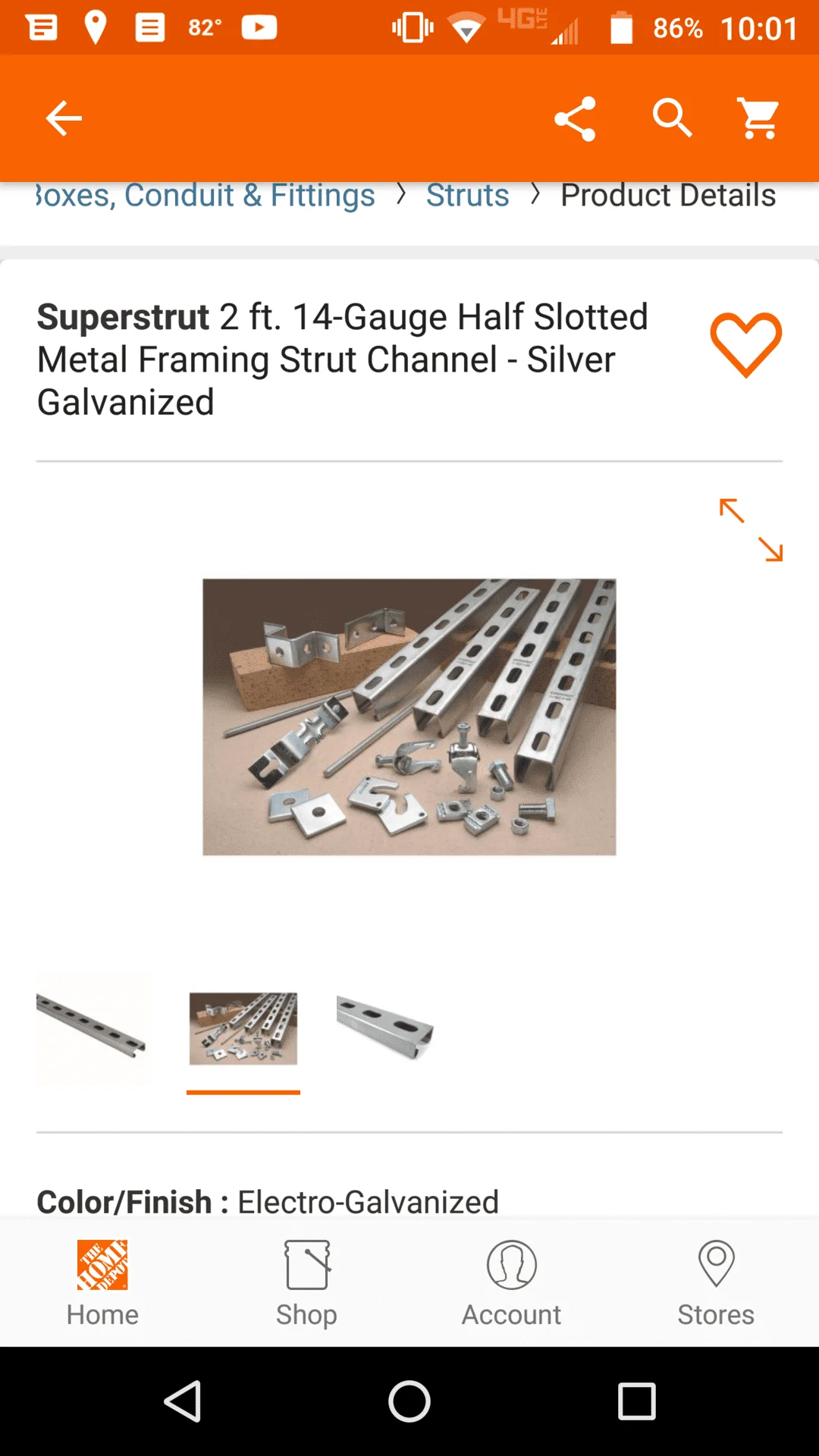This screenshot has width=819, height=1456.
Task: Switch to the Stores tab
Action: (x=716, y=1283)
